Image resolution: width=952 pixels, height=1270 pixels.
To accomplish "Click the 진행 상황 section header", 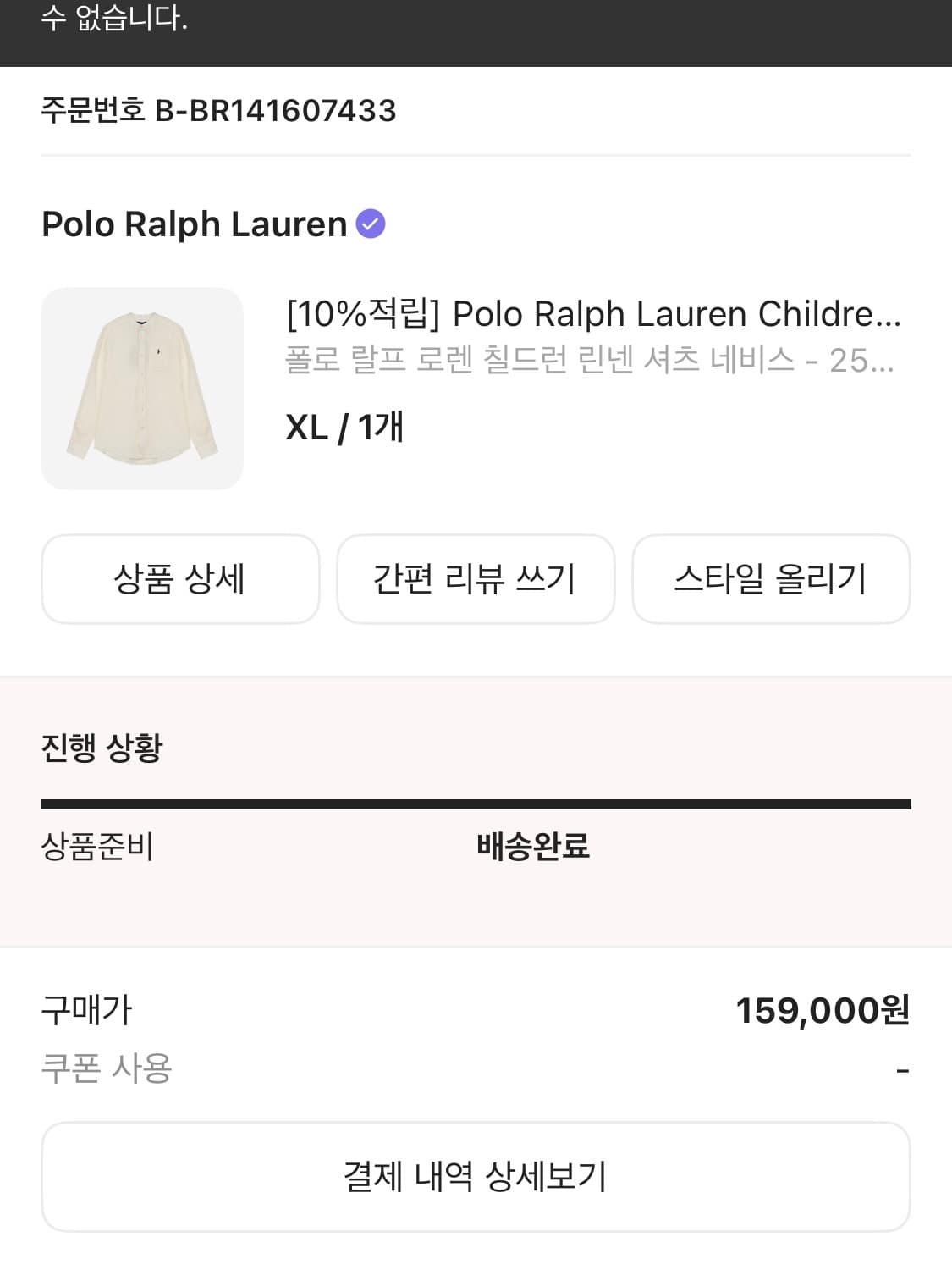I will pos(104,745).
